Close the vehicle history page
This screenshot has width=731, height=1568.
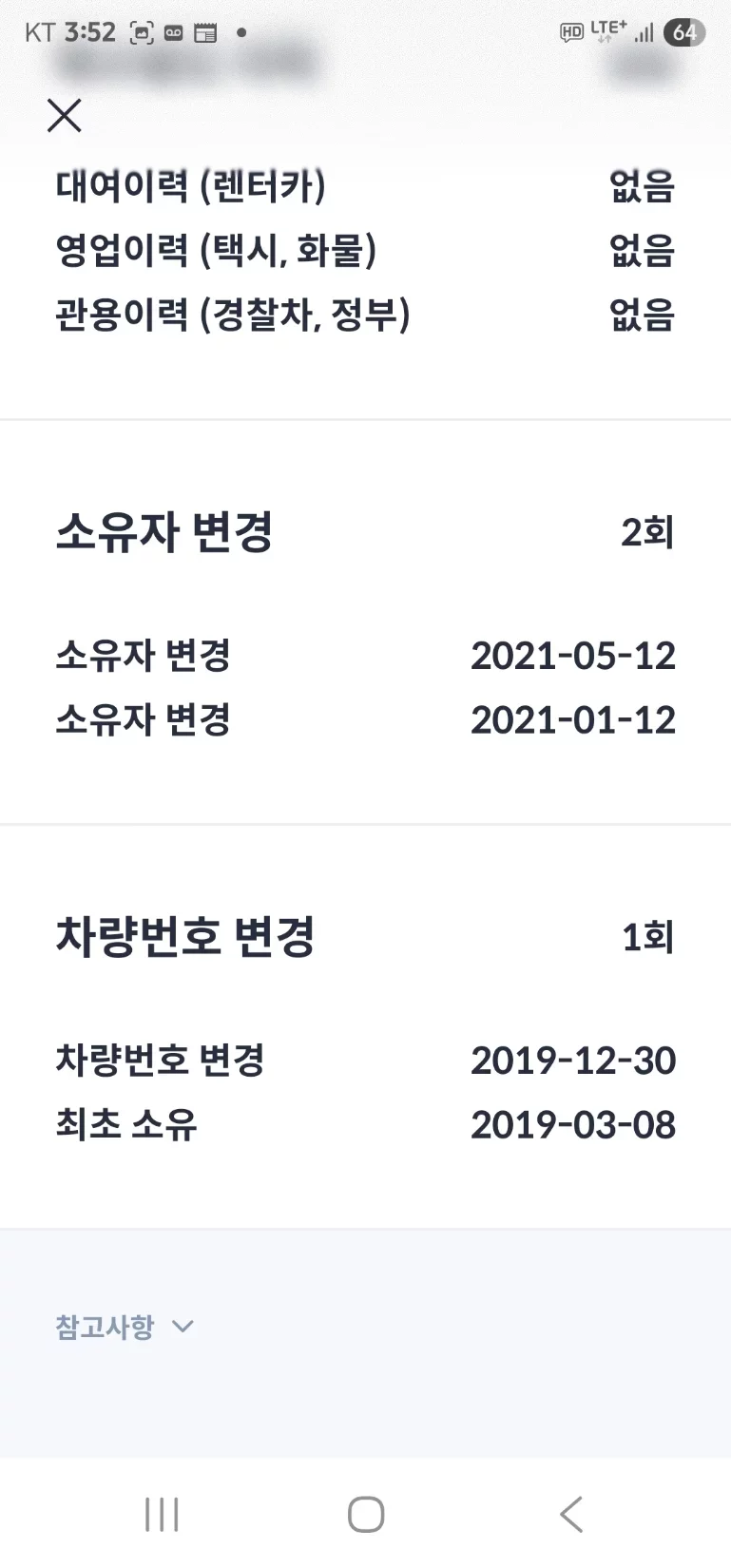65,116
